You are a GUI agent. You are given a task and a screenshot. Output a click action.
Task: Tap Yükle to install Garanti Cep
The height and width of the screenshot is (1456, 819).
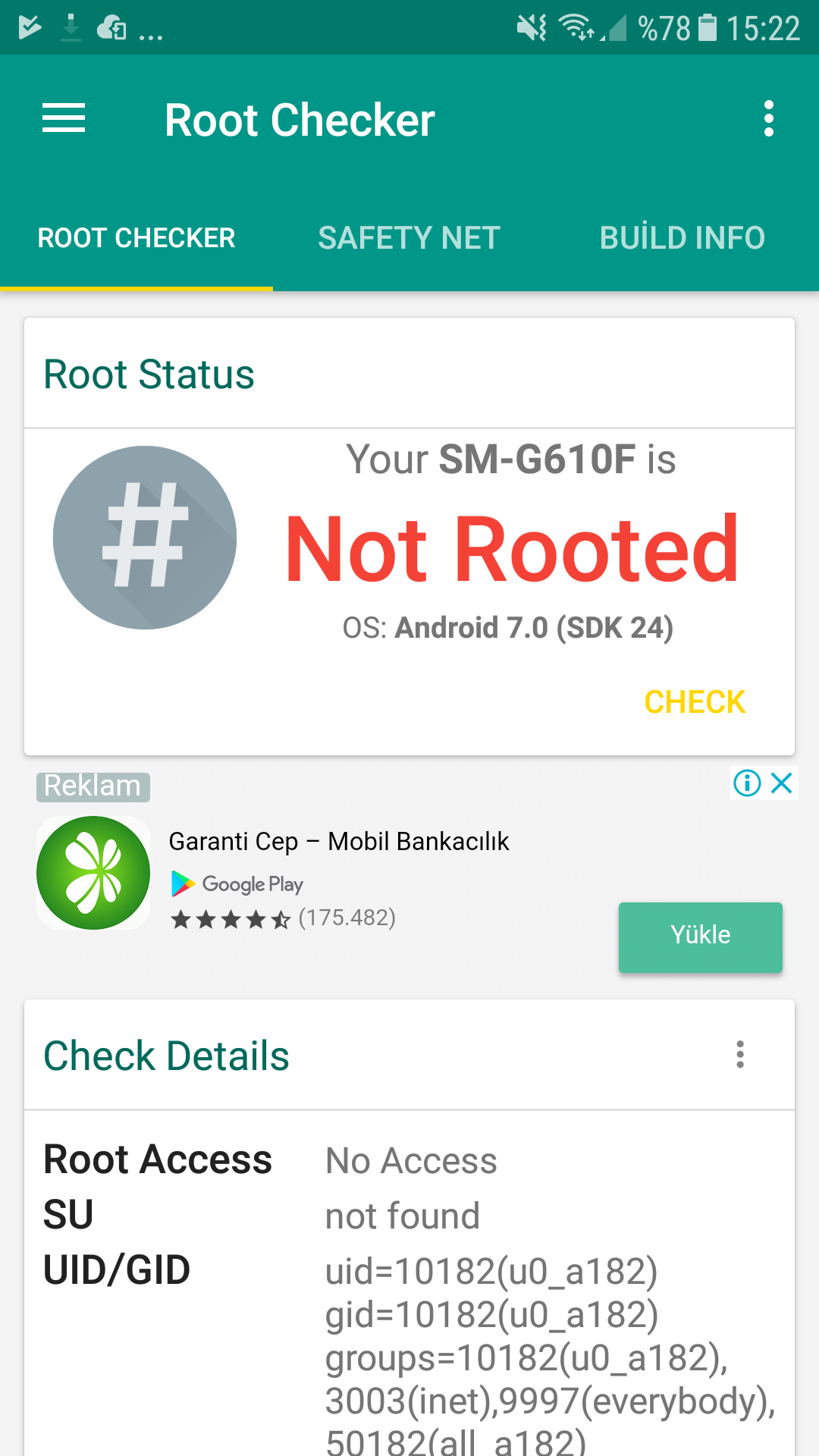[700, 937]
